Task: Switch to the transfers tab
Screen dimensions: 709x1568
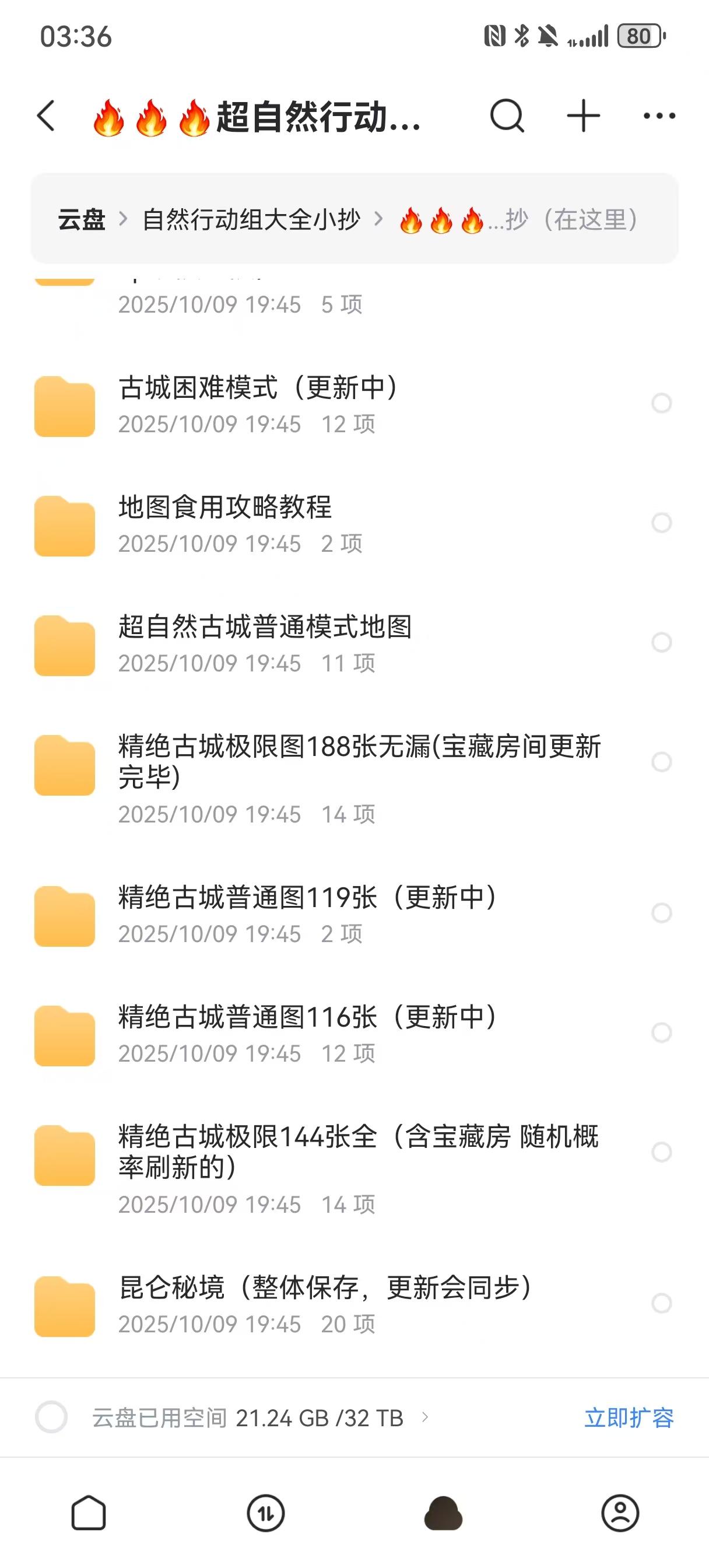Action: (266, 1513)
